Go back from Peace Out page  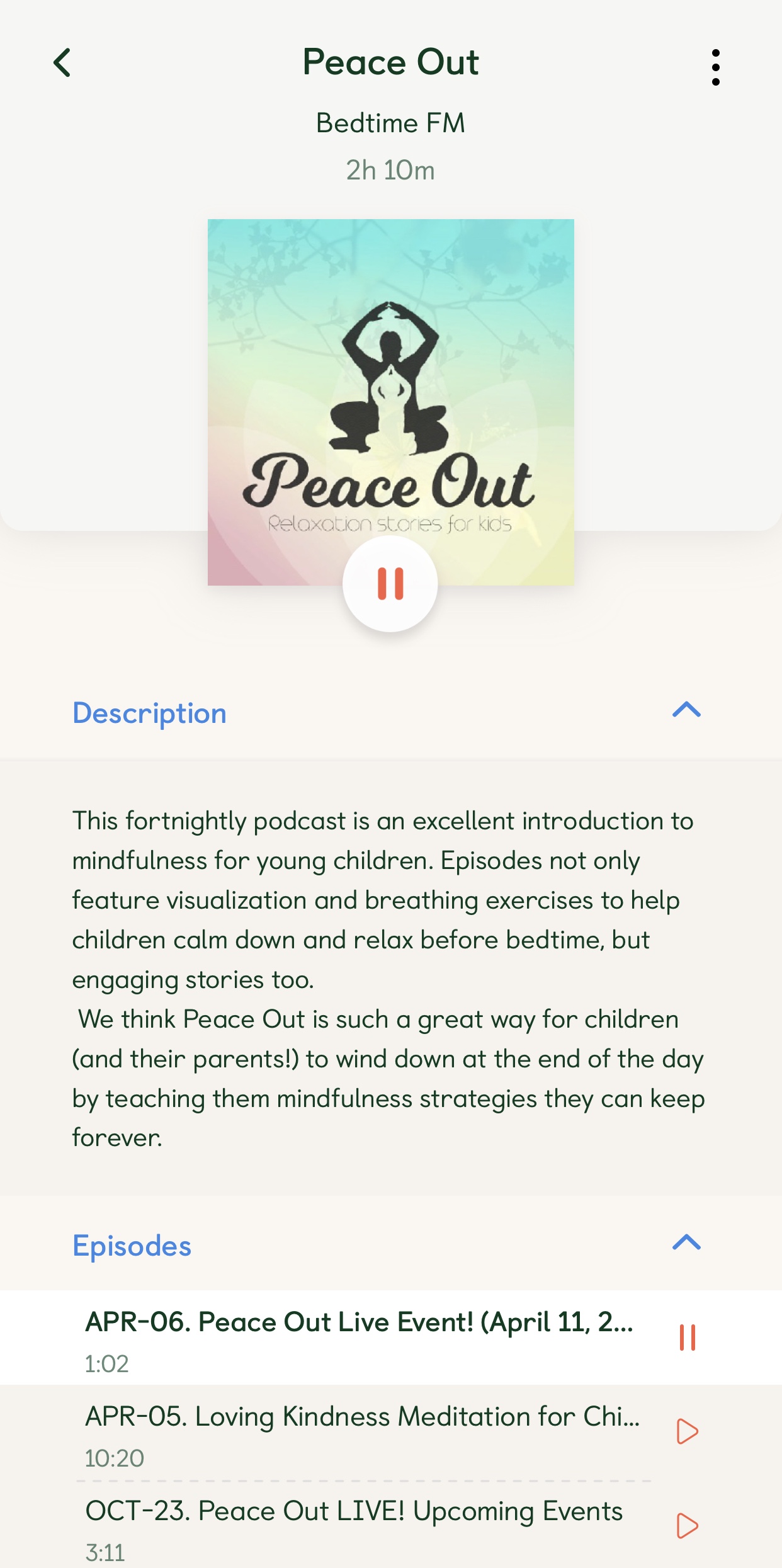tap(62, 63)
